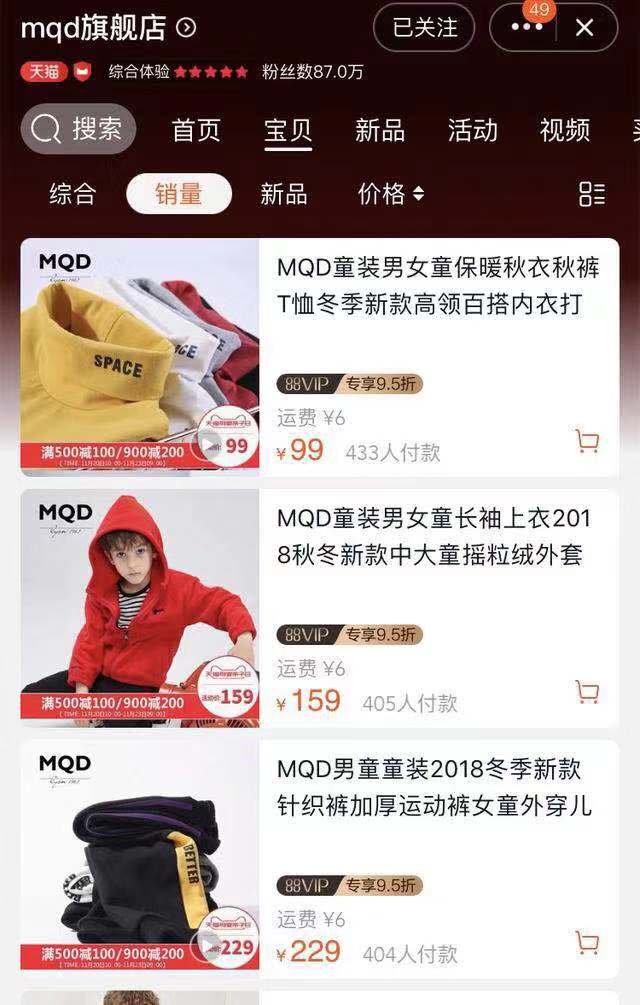The height and width of the screenshot is (1005, 640).
Task: Filter the list by 新品 sort option
Action: coord(284,194)
